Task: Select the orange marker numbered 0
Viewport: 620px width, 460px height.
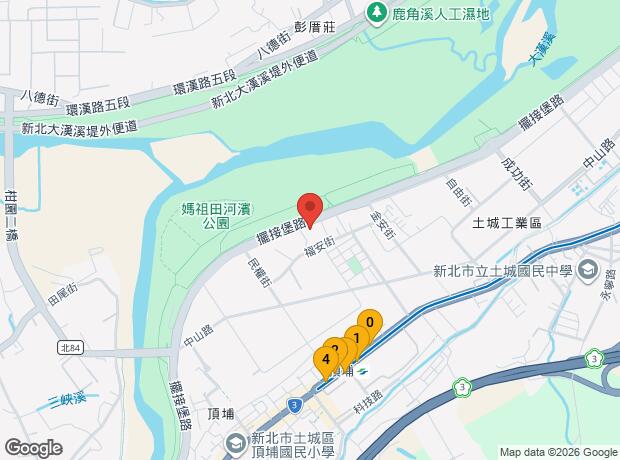Action: click(370, 322)
